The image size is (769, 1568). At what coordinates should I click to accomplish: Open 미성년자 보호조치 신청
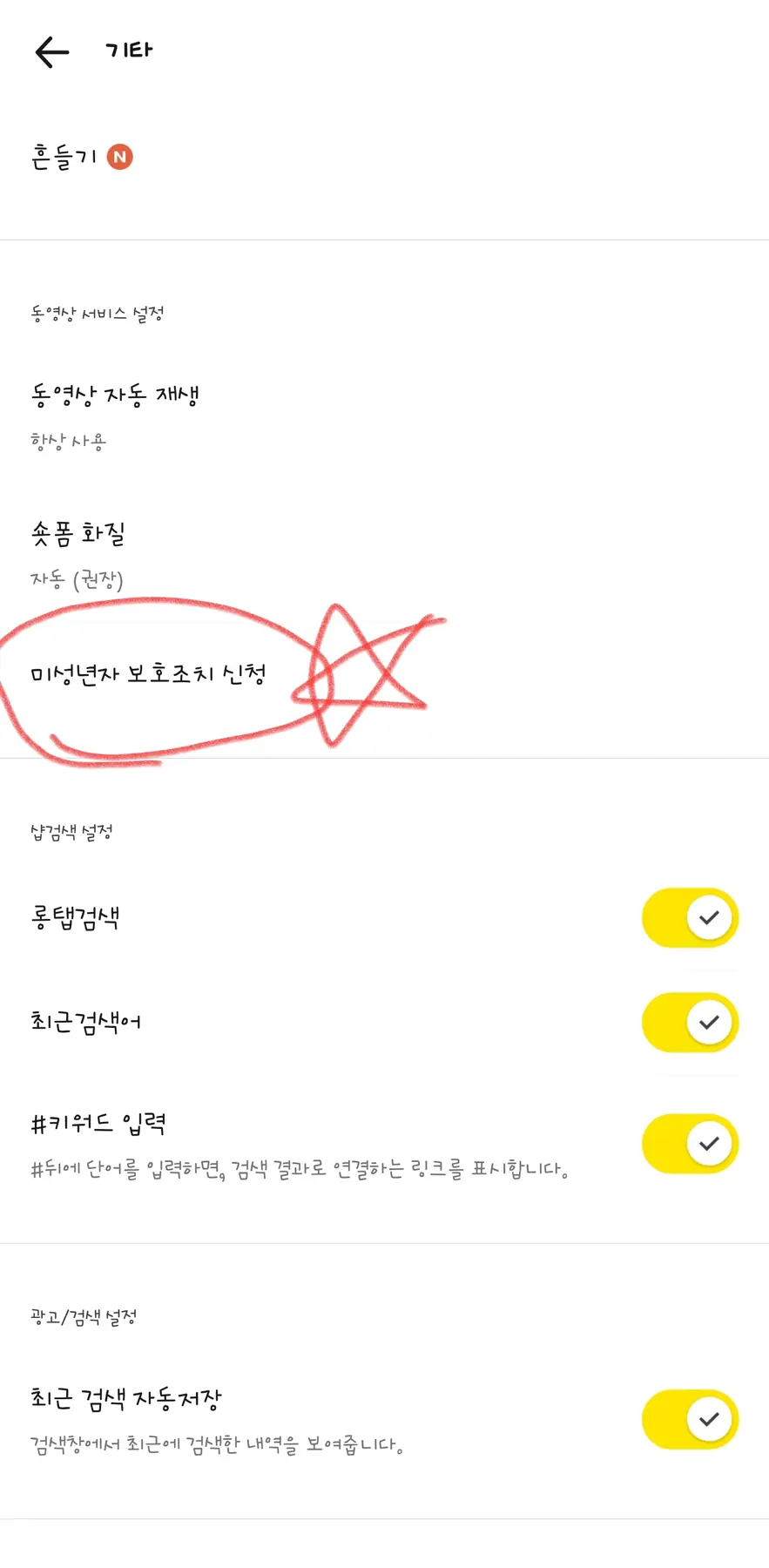coord(148,673)
